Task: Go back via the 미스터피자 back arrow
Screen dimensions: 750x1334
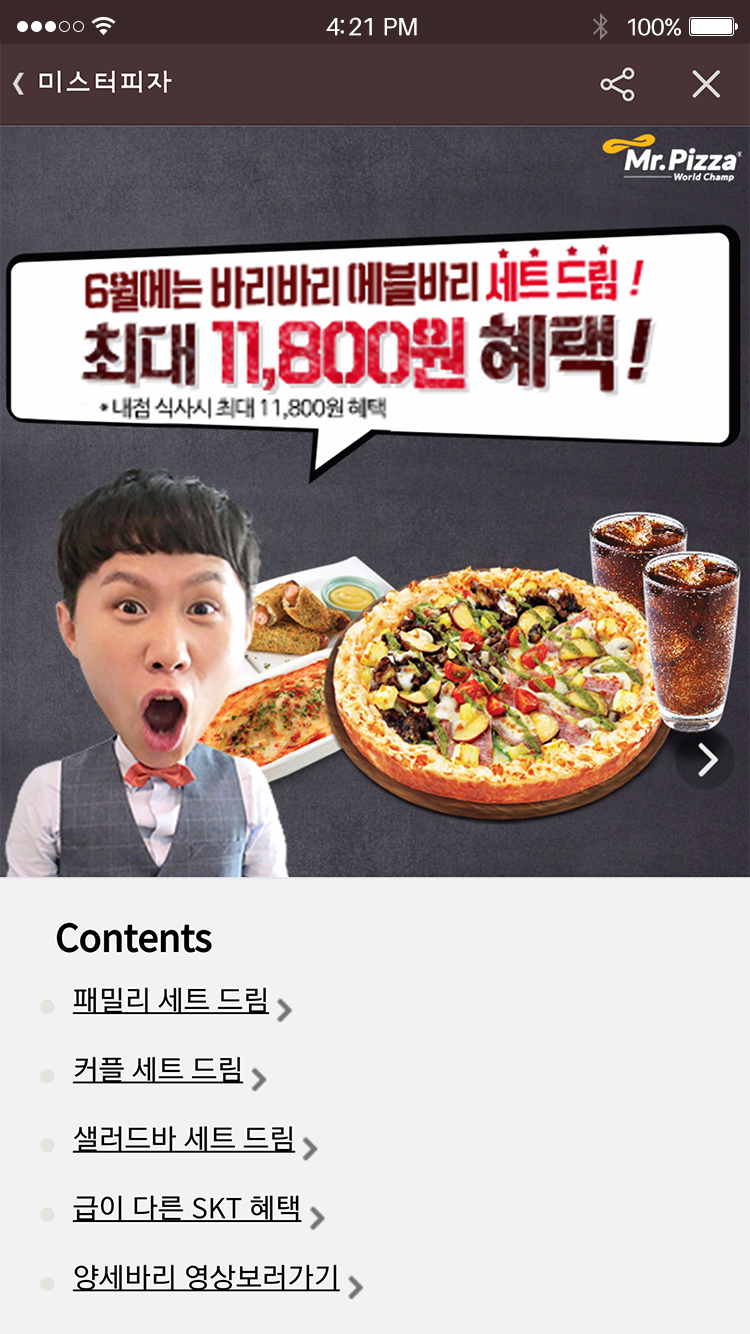Action: [x=20, y=84]
